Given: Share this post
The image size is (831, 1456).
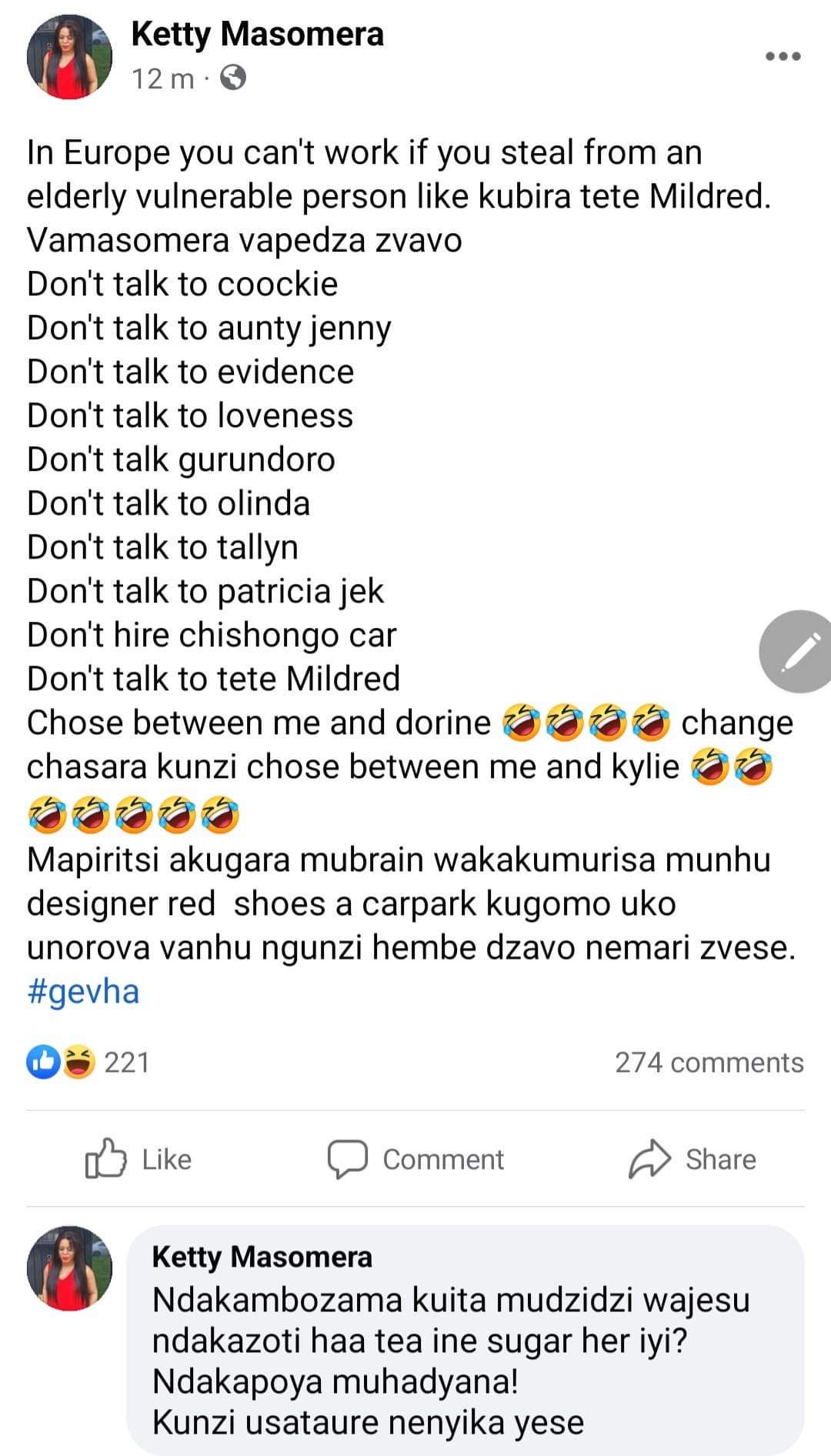Looking at the screenshot, I should tap(692, 1159).
